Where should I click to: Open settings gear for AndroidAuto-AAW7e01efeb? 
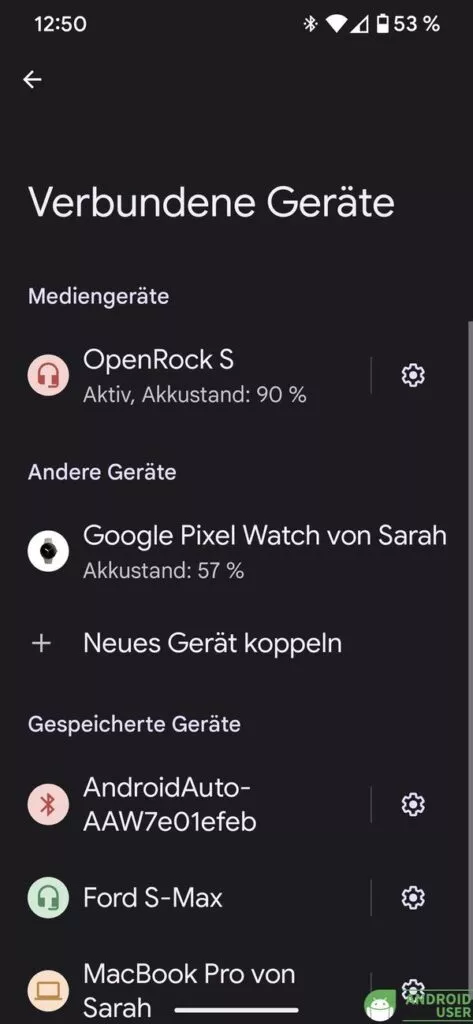(413, 805)
